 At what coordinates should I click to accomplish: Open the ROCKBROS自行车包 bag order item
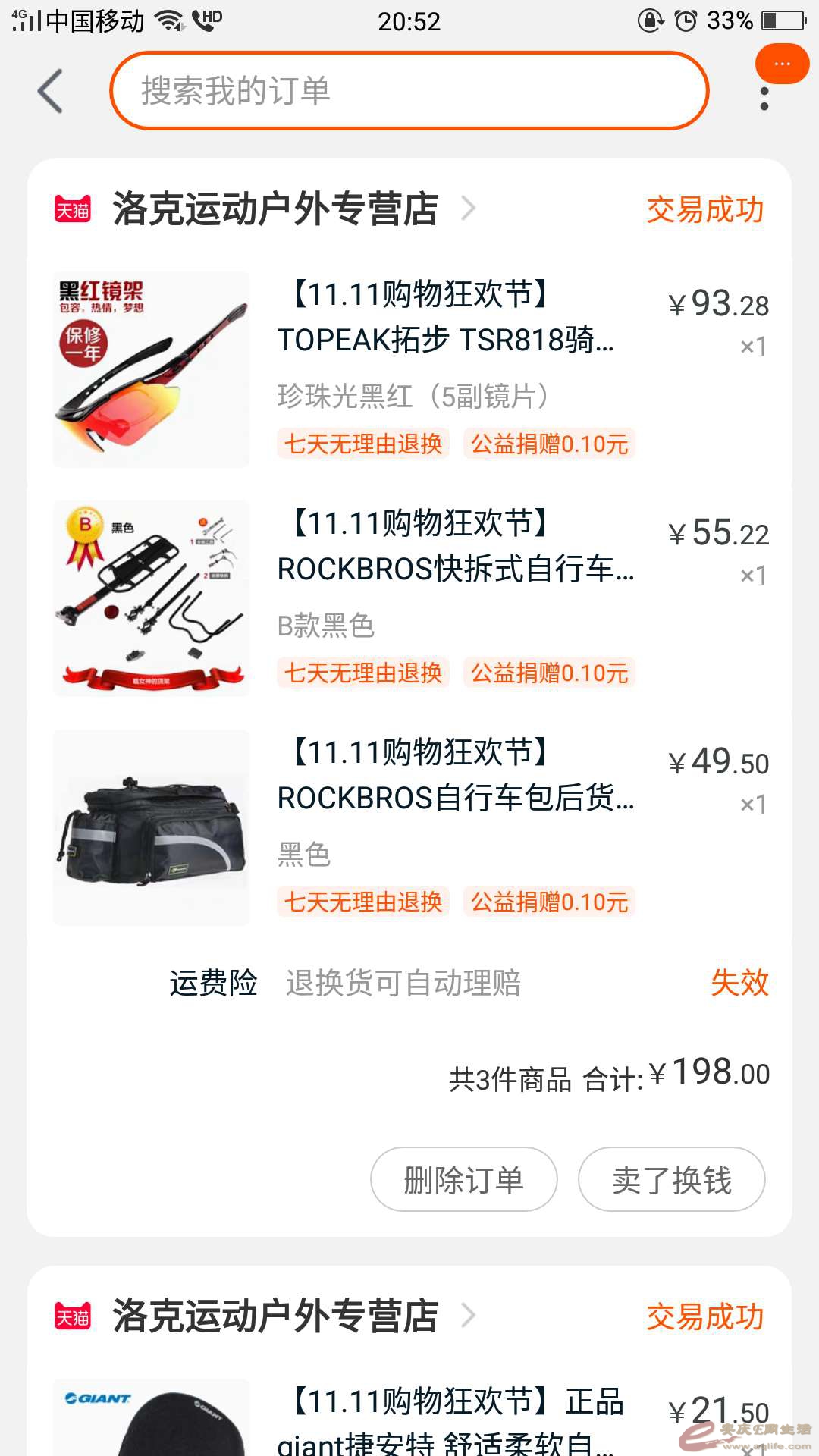click(x=455, y=798)
